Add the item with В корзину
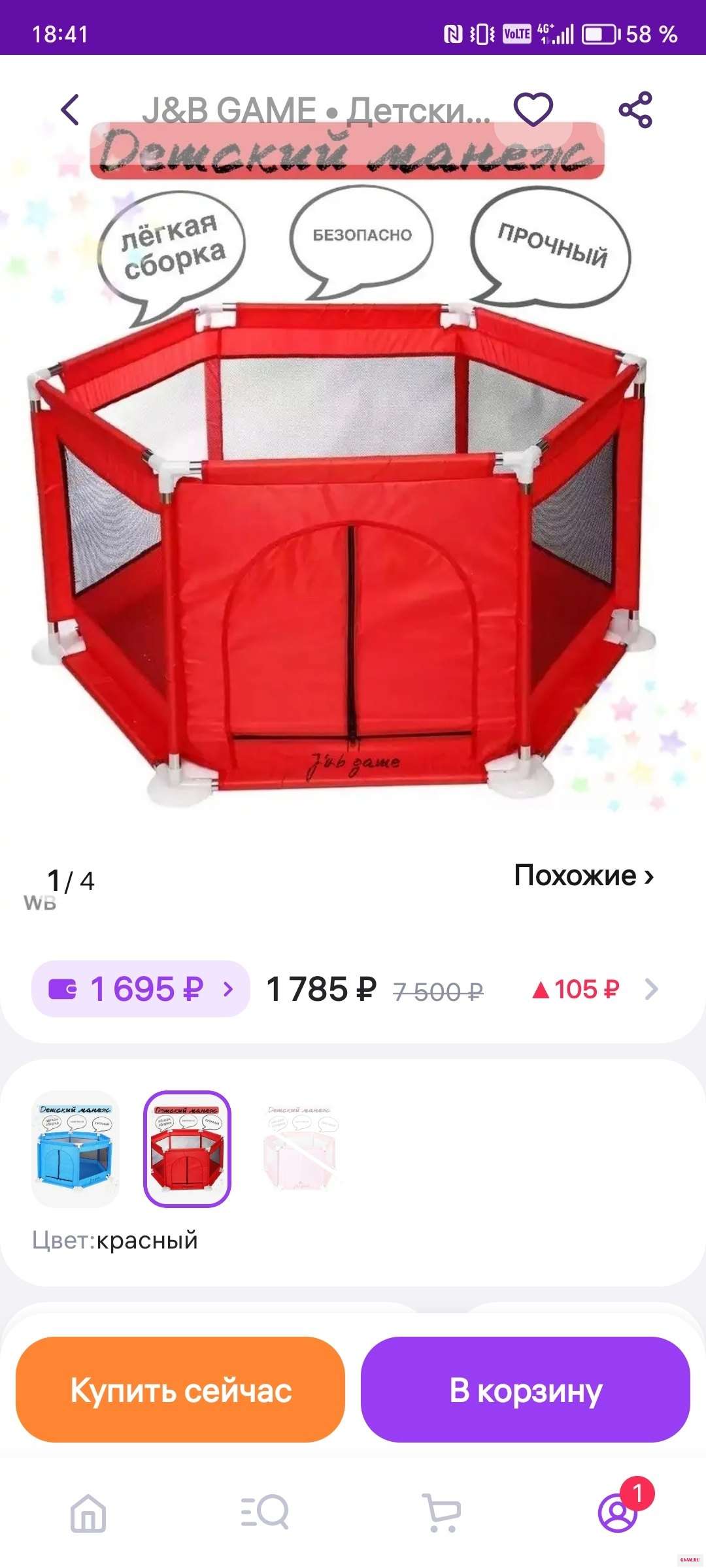706x1568 pixels. pos(526,1390)
